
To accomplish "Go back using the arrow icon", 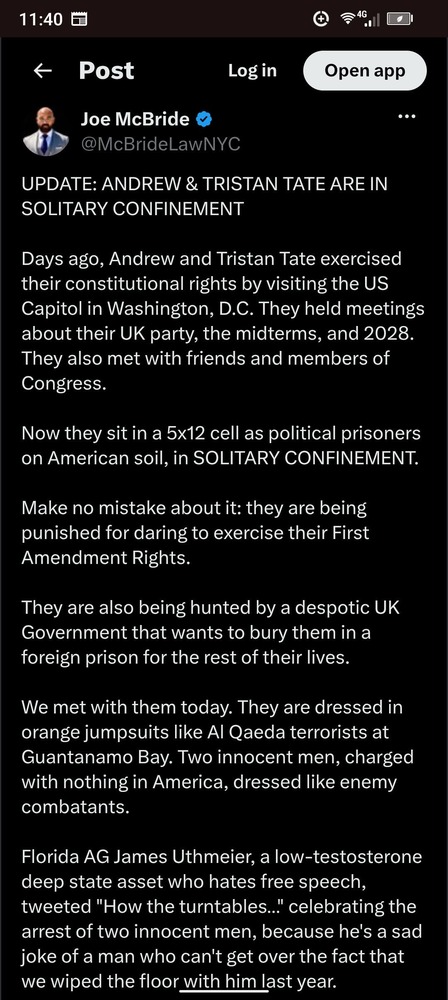I will (x=43, y=71).
